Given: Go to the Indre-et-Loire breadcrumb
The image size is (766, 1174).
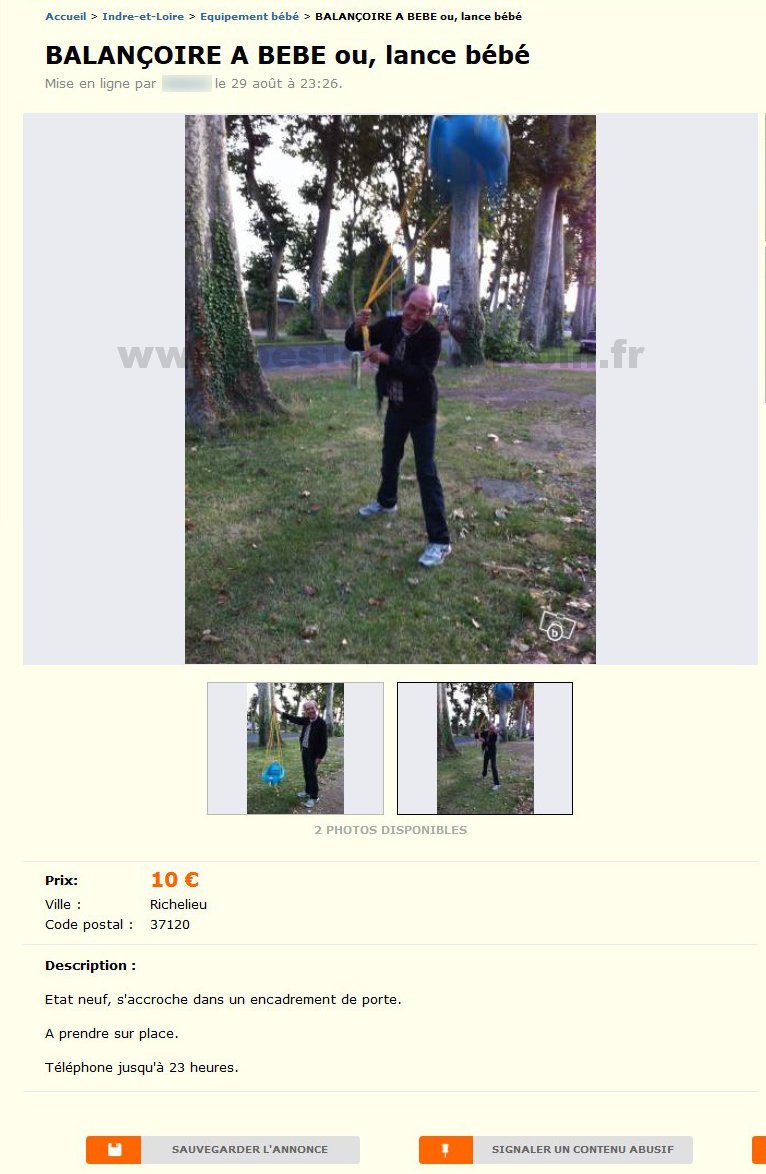Looking at the screenshot, I should 143,17.
